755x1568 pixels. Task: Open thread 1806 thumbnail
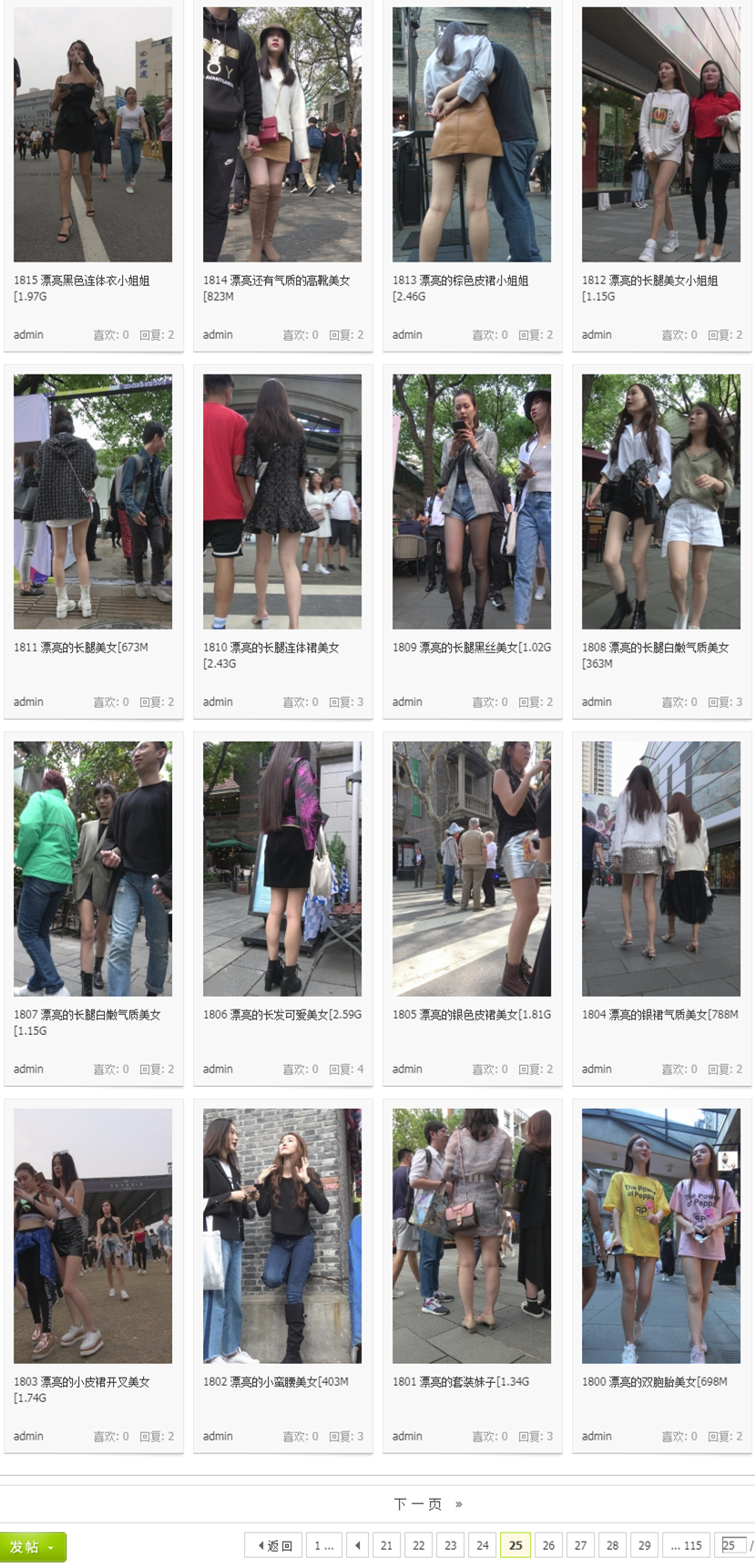(x=282, y=868)
